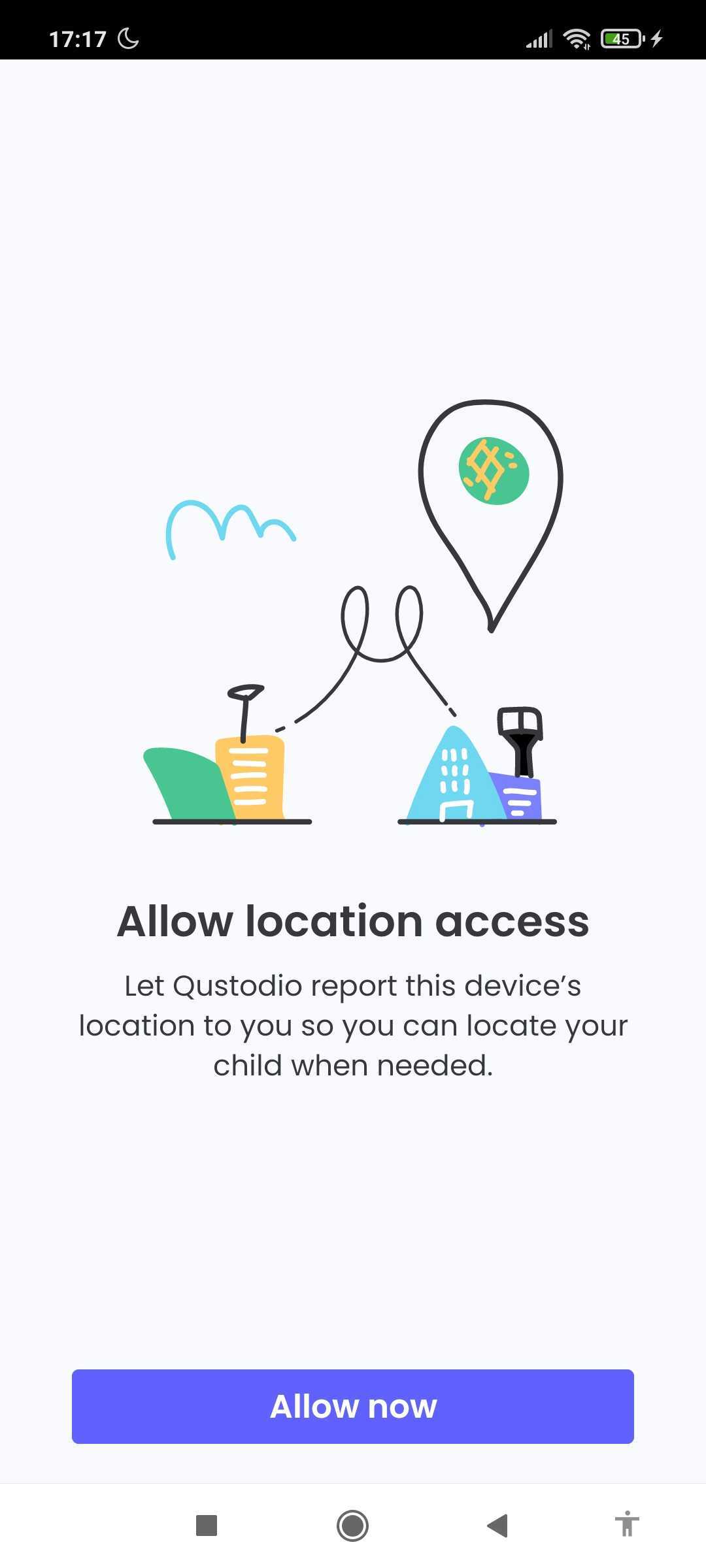The height and width of the screenshot is (1568, 706).
Task: Open the accessibility shortcut
Action: 626,1524
